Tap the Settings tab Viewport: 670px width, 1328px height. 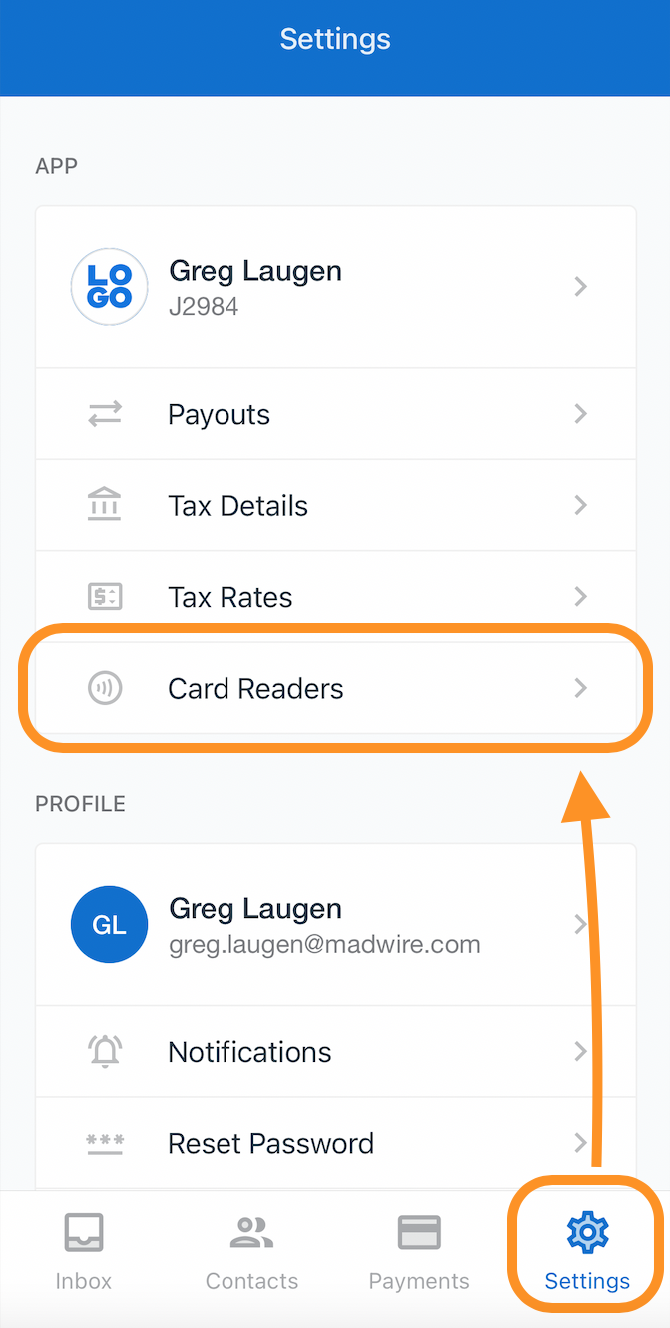587,1252
